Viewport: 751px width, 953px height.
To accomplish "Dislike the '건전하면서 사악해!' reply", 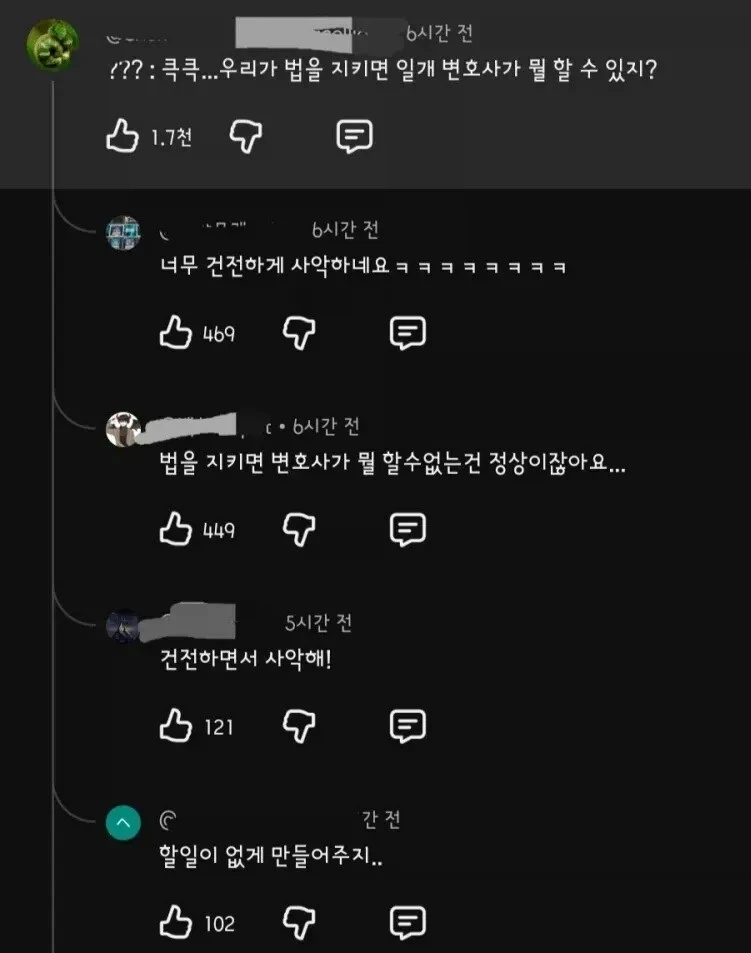I will 298,726.
